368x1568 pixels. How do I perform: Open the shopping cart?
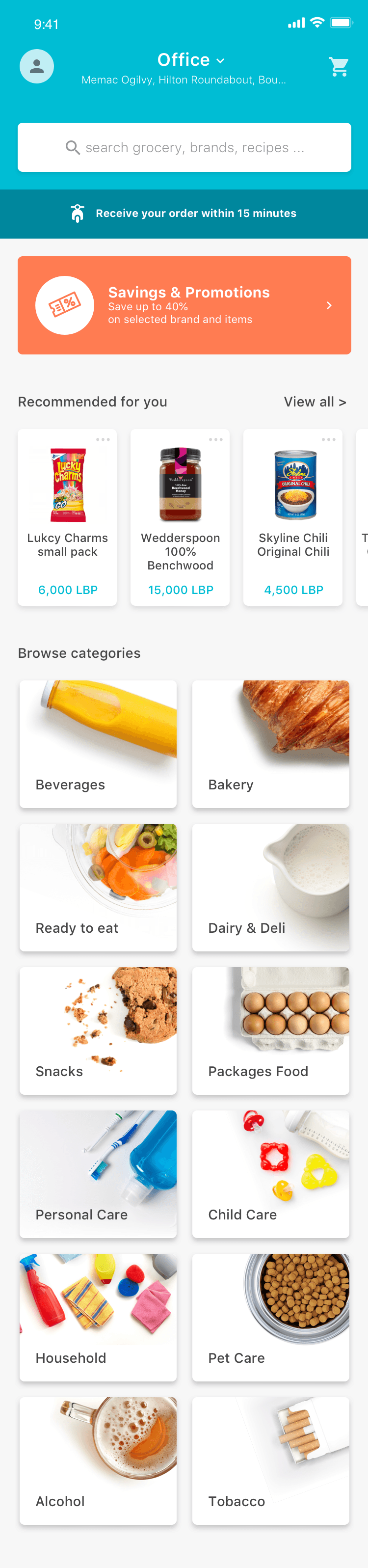click(x=339, y=66)
